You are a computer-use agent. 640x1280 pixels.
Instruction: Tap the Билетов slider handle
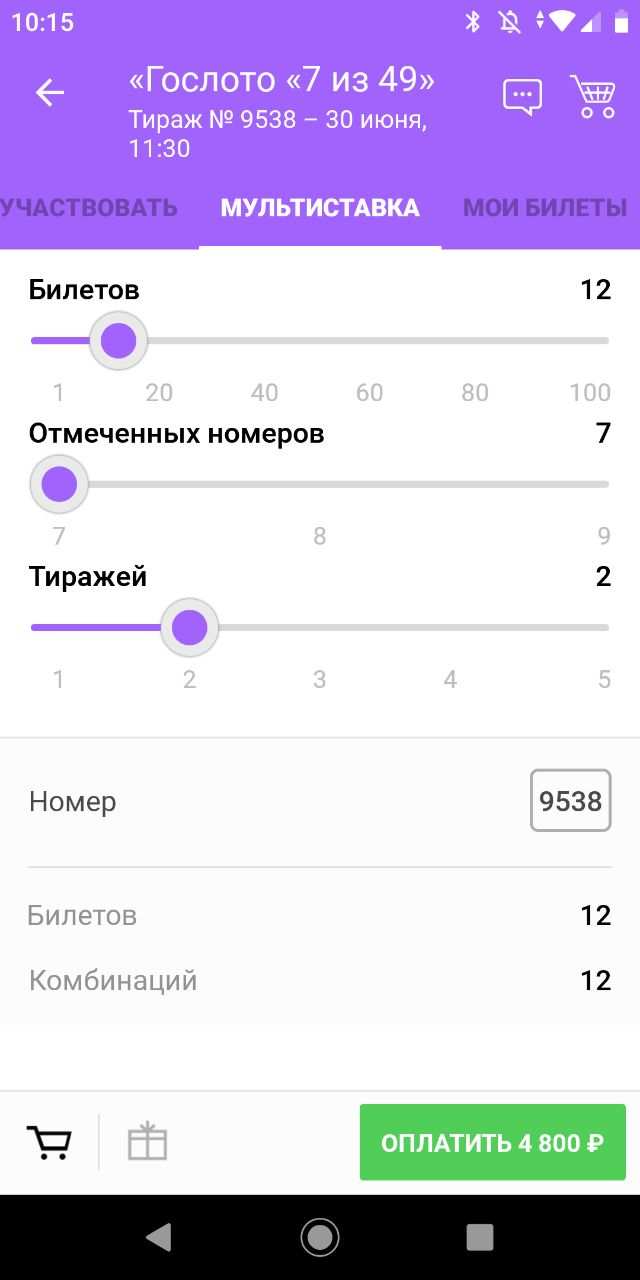point(119,341)
